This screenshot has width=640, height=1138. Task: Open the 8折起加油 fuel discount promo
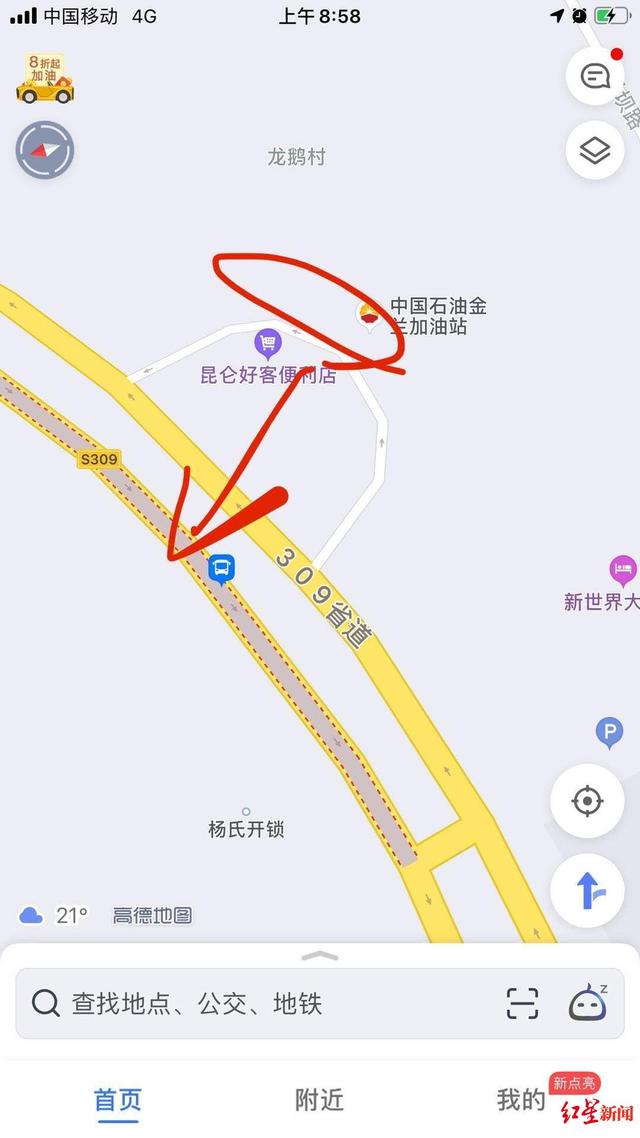[x=44, y=79]
